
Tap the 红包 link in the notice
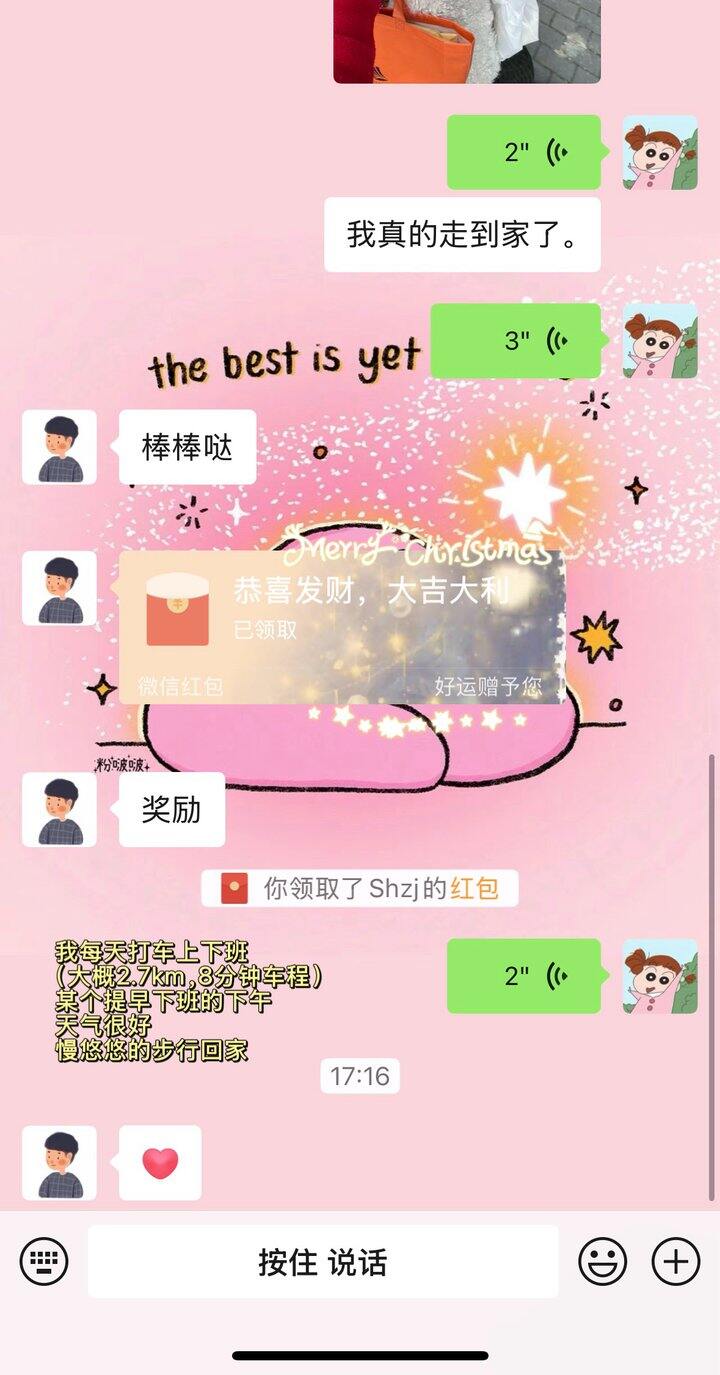[x=474, y=888]
